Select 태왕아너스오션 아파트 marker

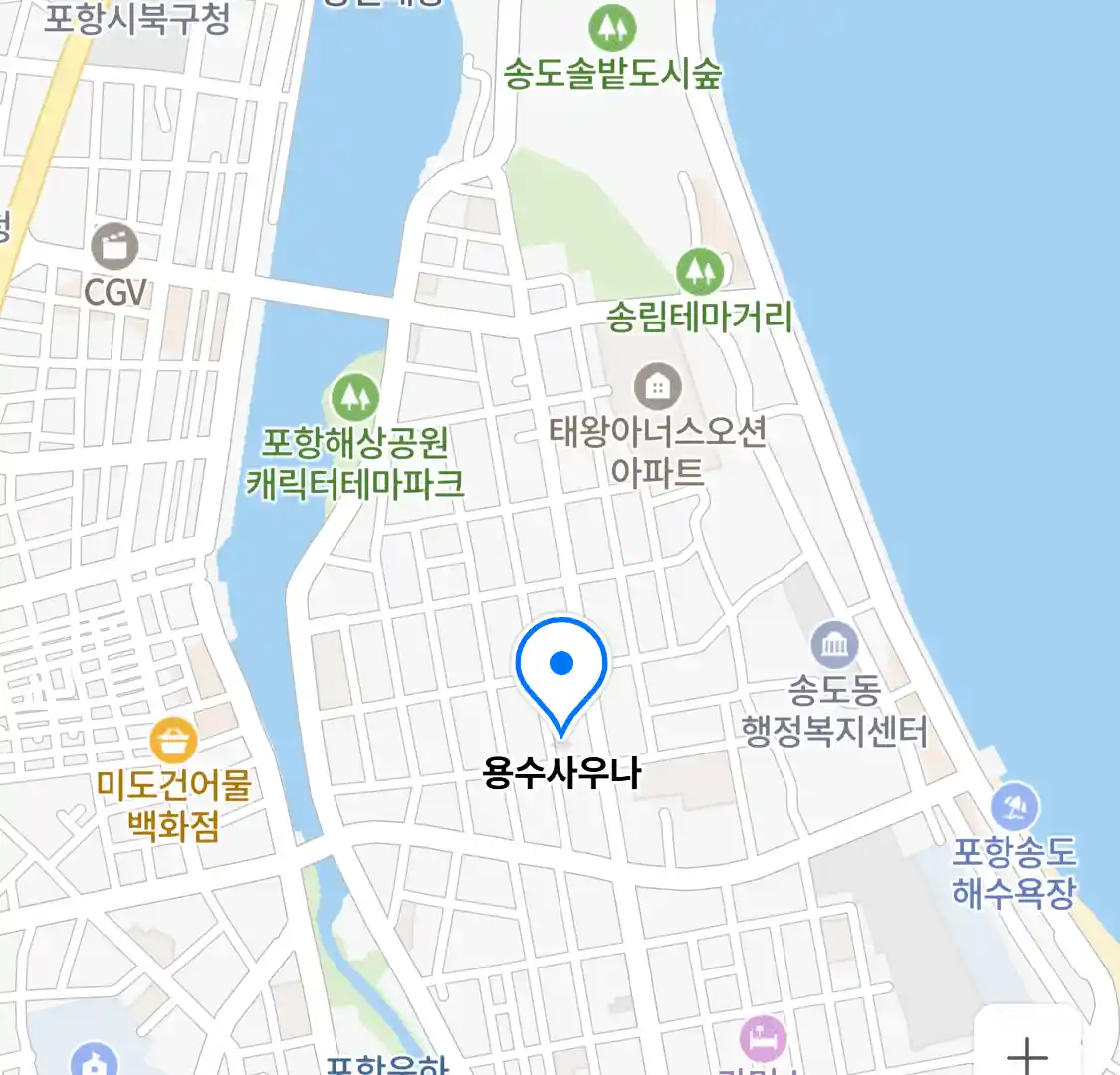point(657,386)
